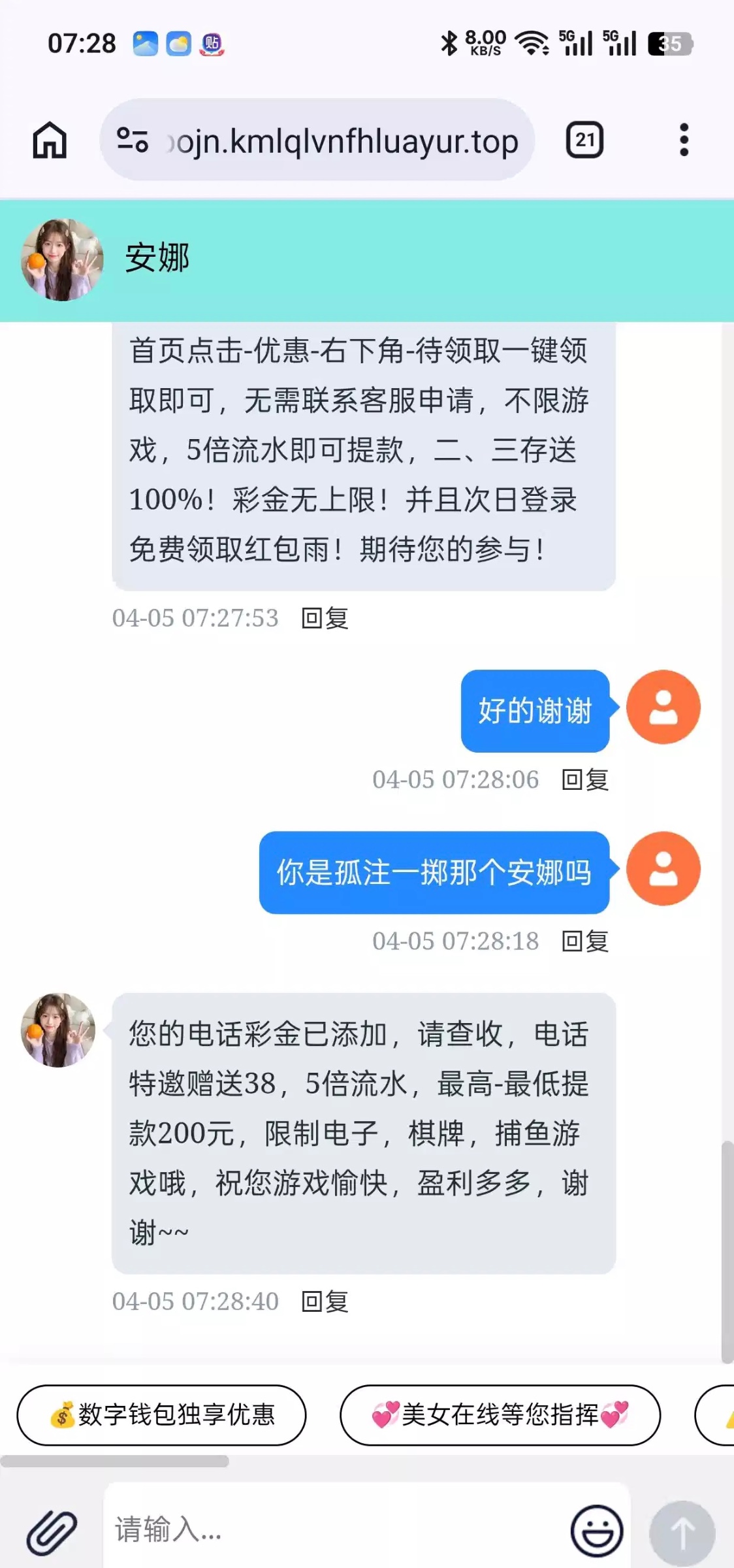Open the browser overflow menu

(x=684, y=140)
